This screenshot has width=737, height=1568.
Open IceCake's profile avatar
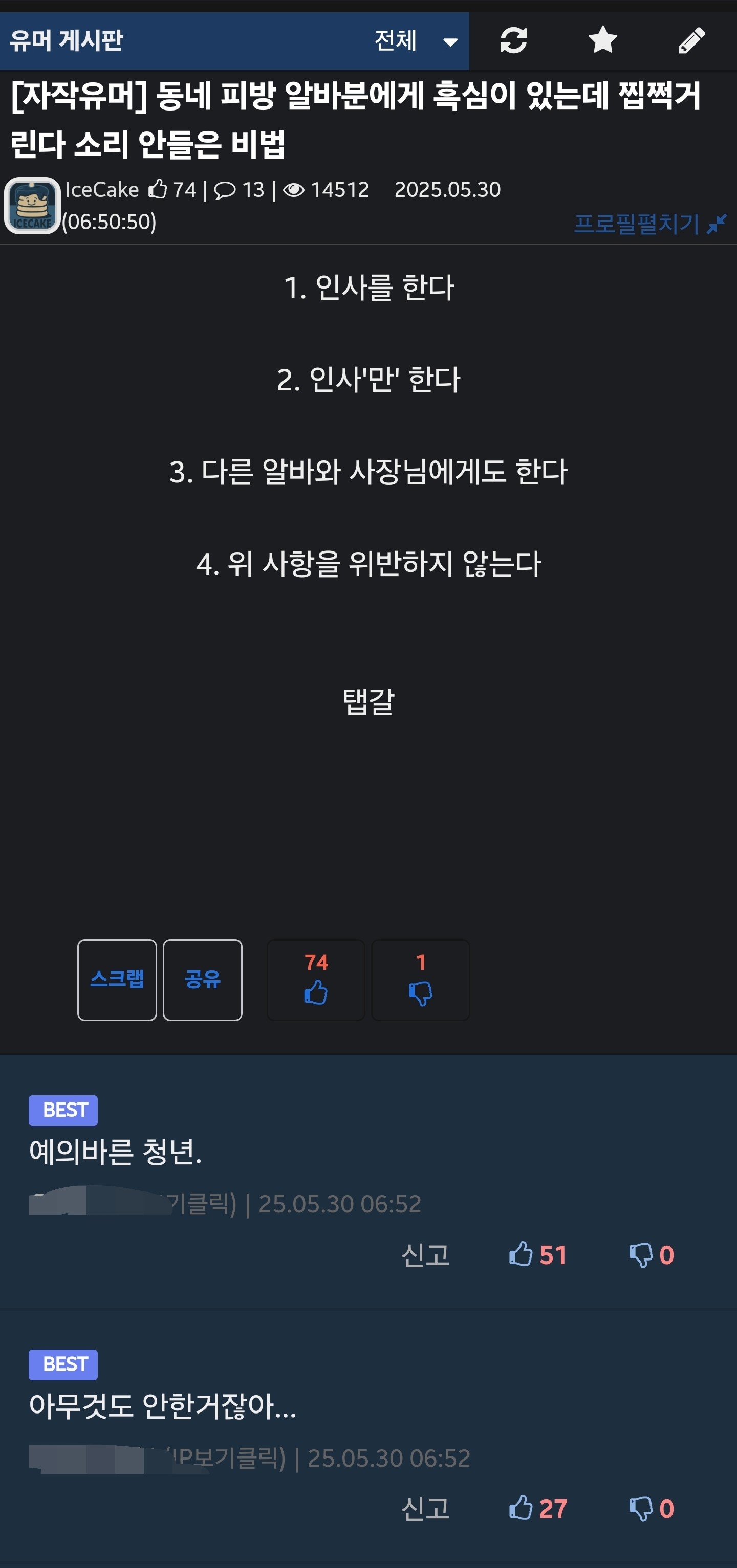[x=32, y=205]
